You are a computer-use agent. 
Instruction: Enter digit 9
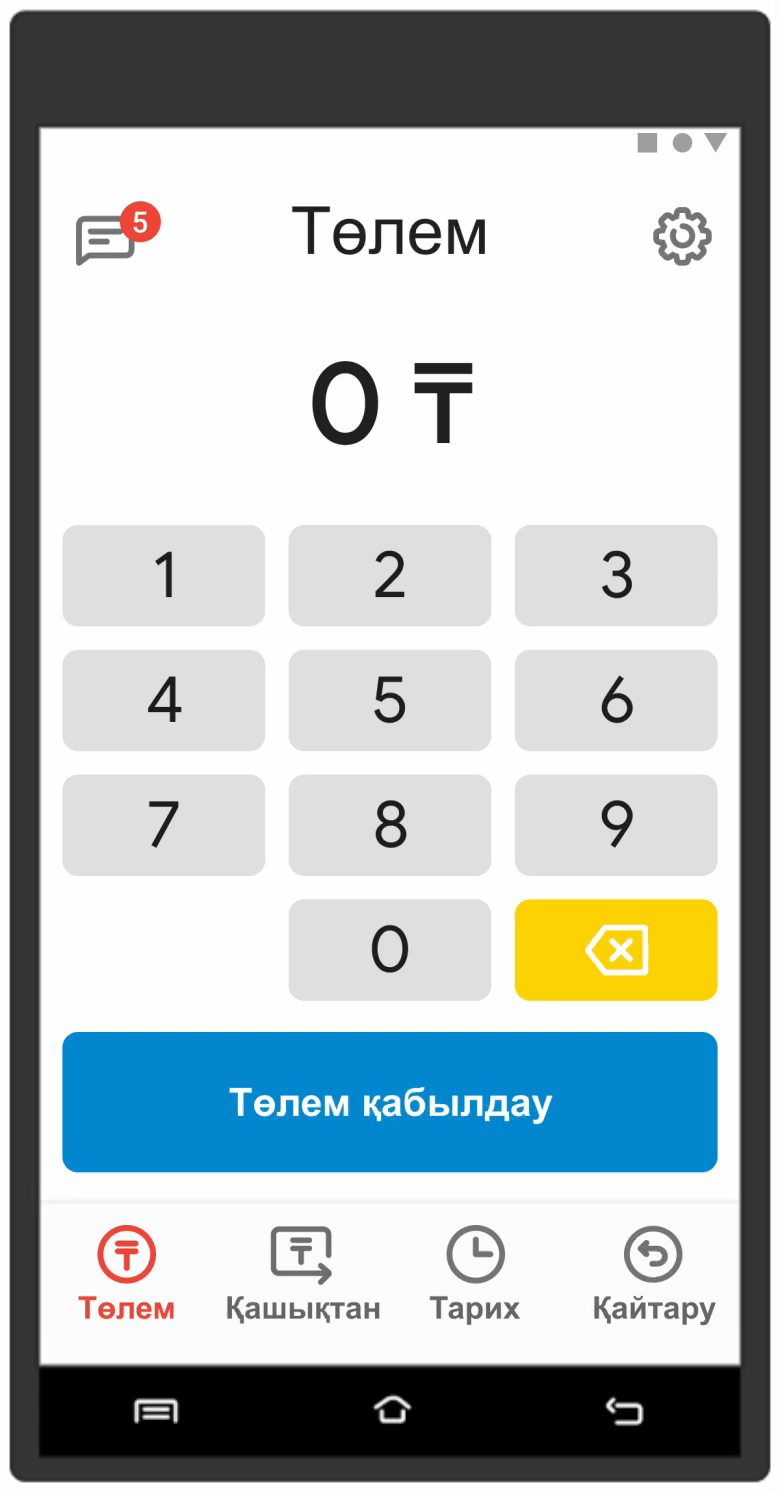tap(616, 825)
